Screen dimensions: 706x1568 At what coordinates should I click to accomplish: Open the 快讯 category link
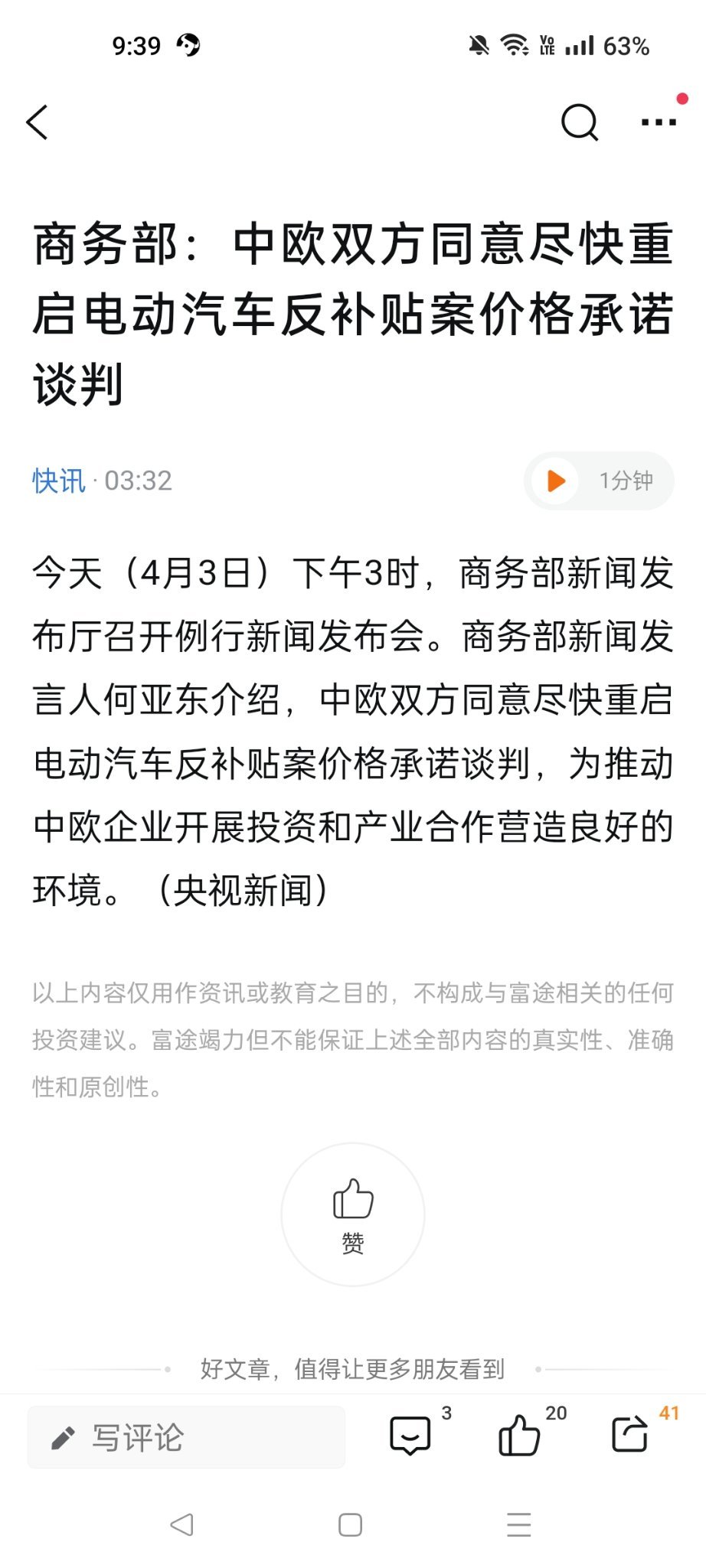[58, 481]
